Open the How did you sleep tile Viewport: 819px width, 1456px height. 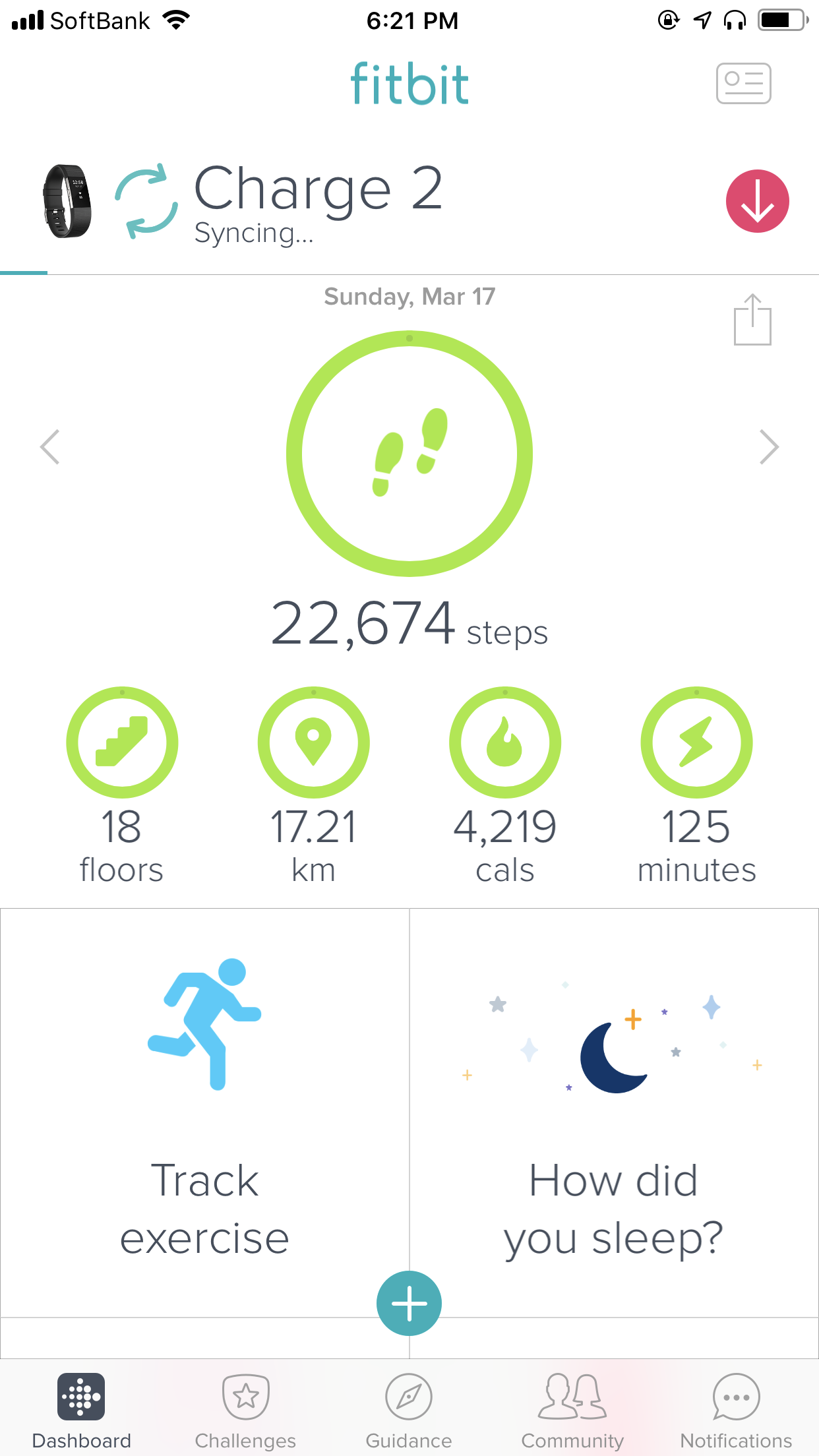613,1108
